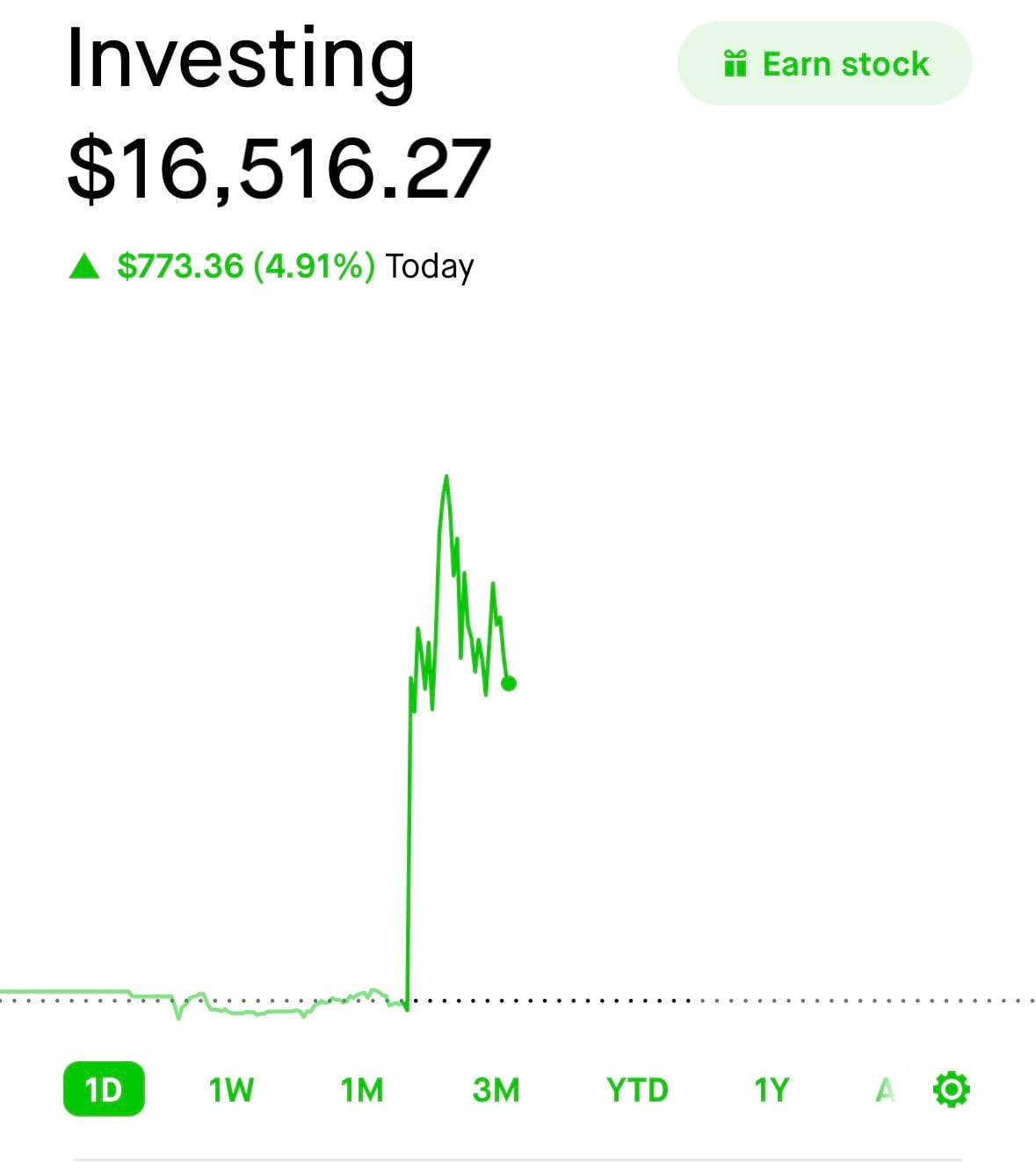The width and height of the screenshot is (1036, 1171).
Task: Select the 1D chart range
Action: (x=104, y=1090)
